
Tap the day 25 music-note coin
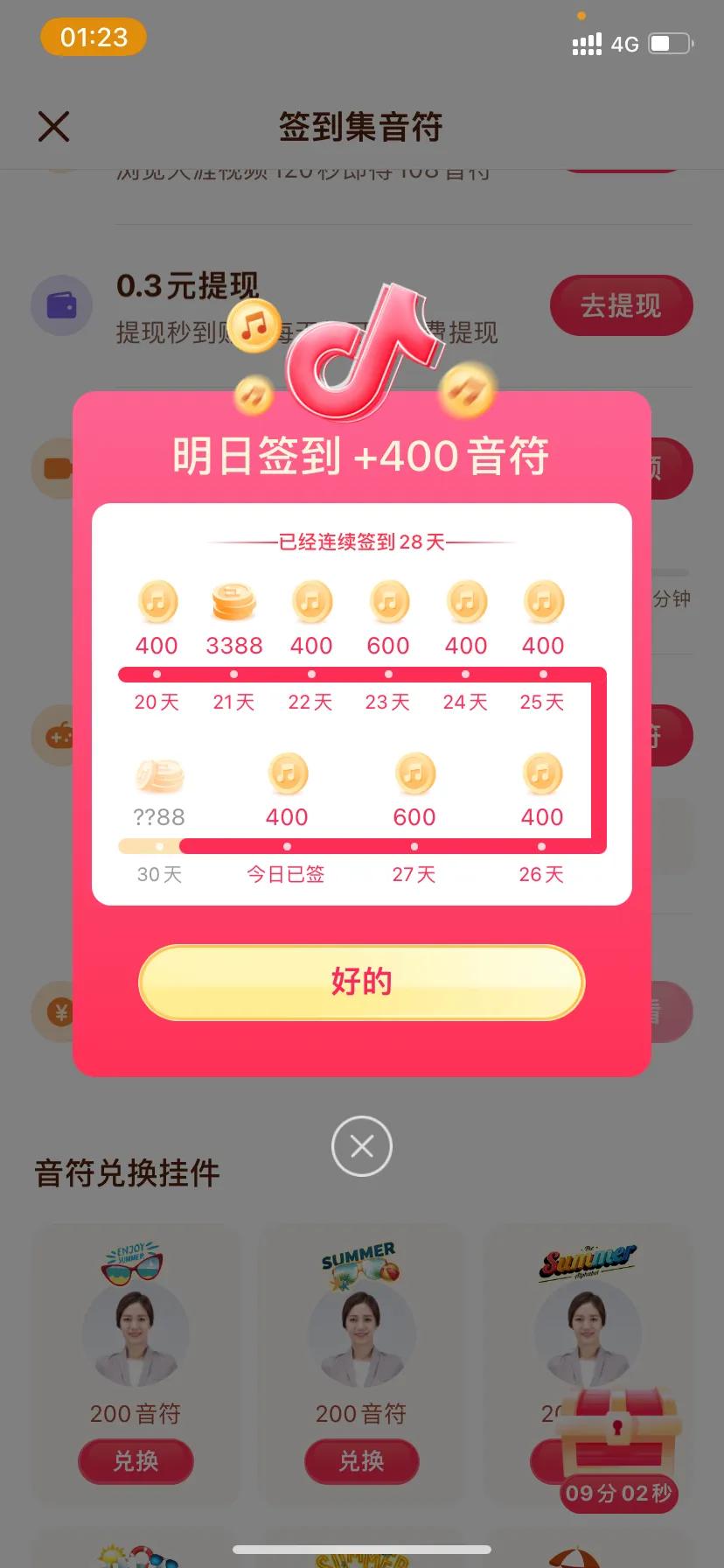pyautogui.click(x=542, y=602)
